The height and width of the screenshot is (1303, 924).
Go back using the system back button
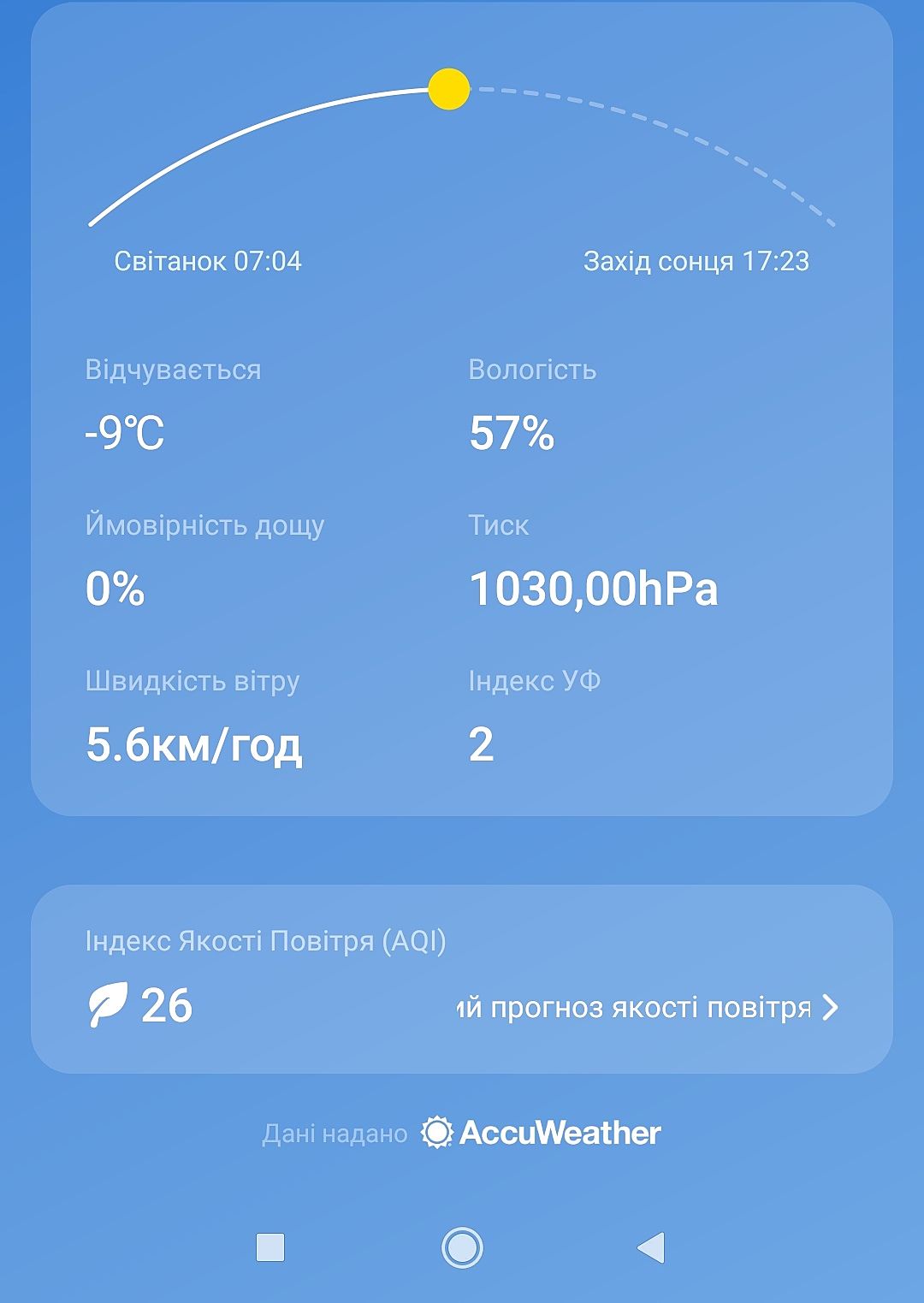click(651, 1247)
